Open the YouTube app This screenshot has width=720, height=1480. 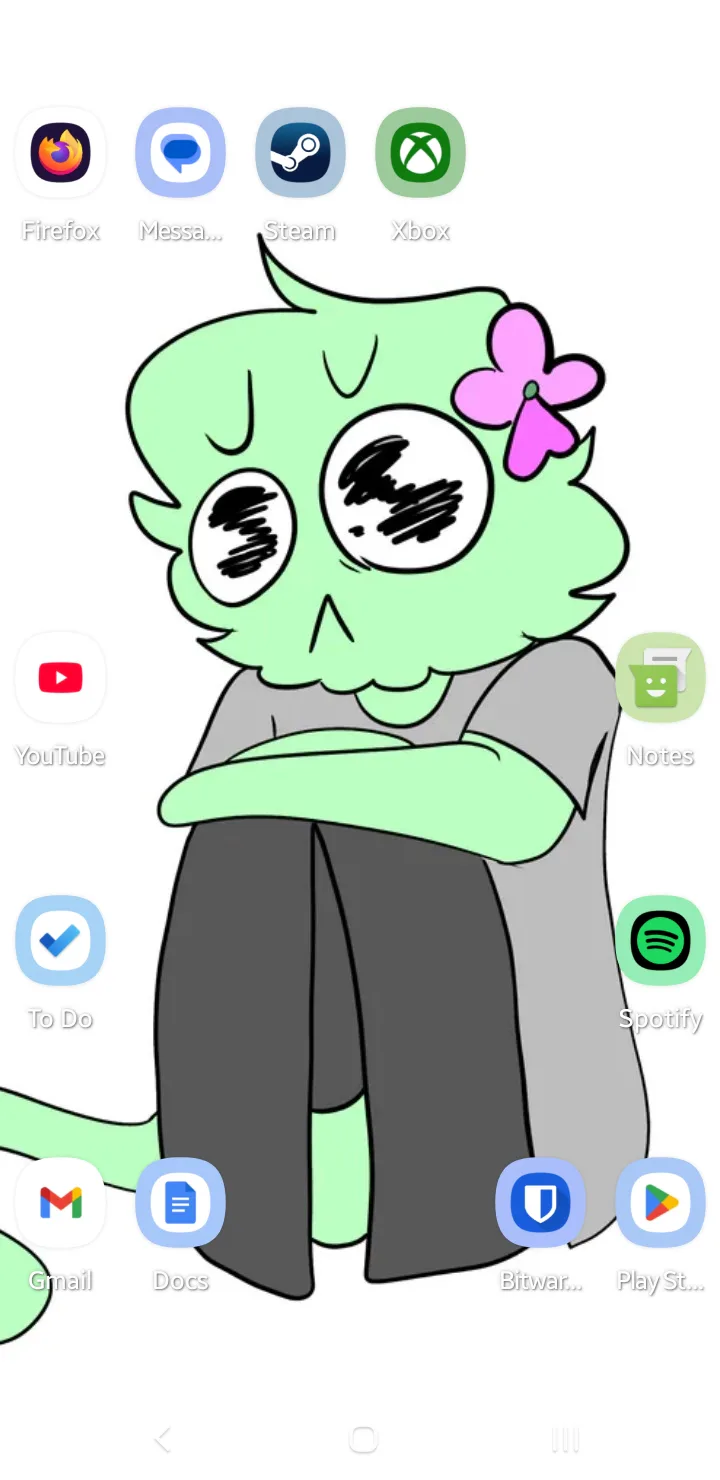60,678
